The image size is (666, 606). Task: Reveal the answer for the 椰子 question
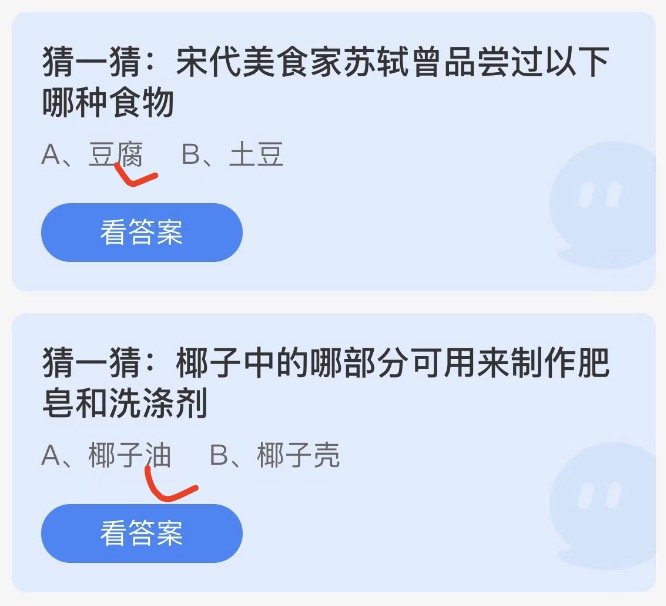141,533
